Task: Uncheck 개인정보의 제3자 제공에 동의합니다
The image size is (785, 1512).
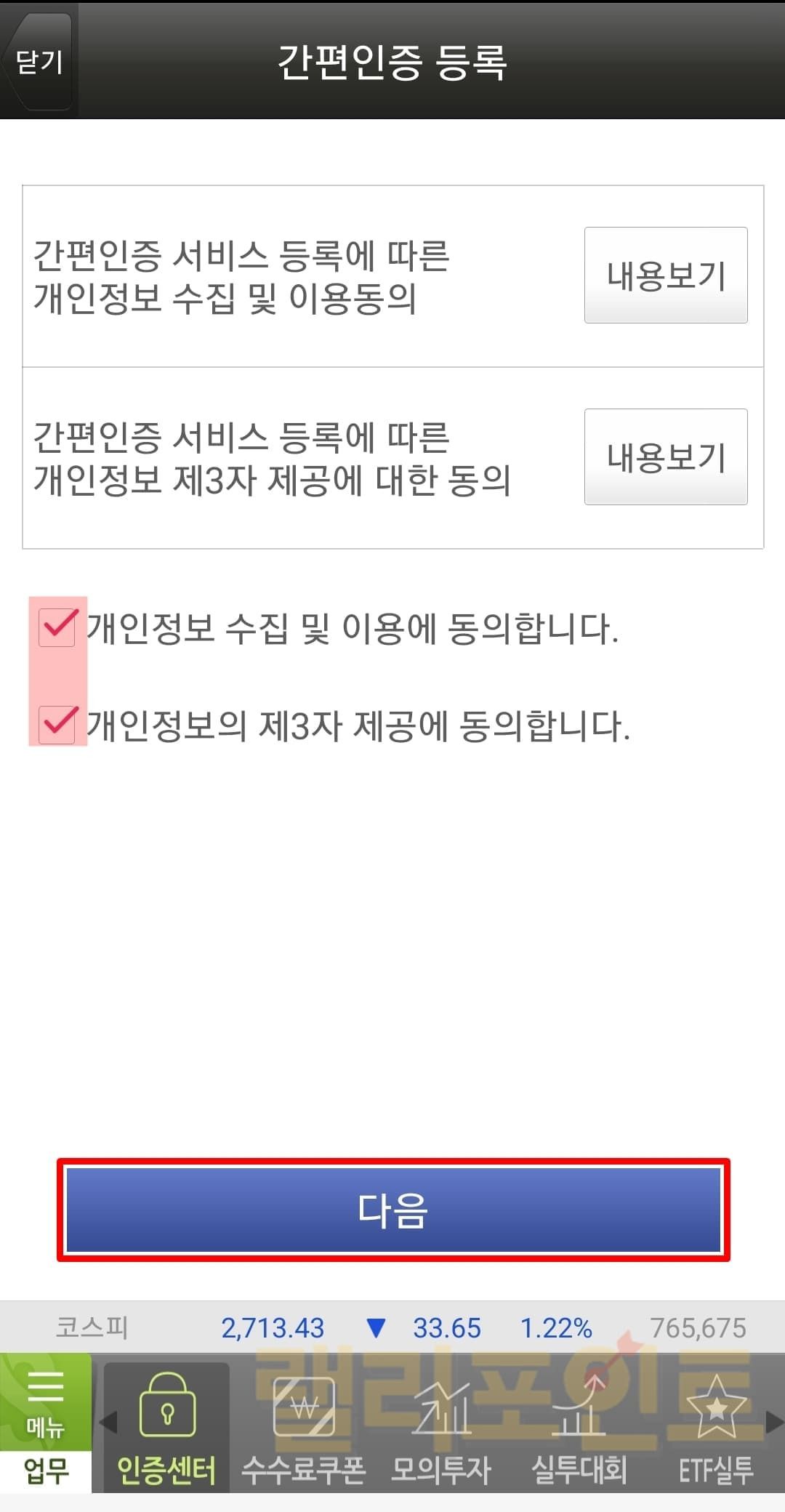Action: [57, 725]
